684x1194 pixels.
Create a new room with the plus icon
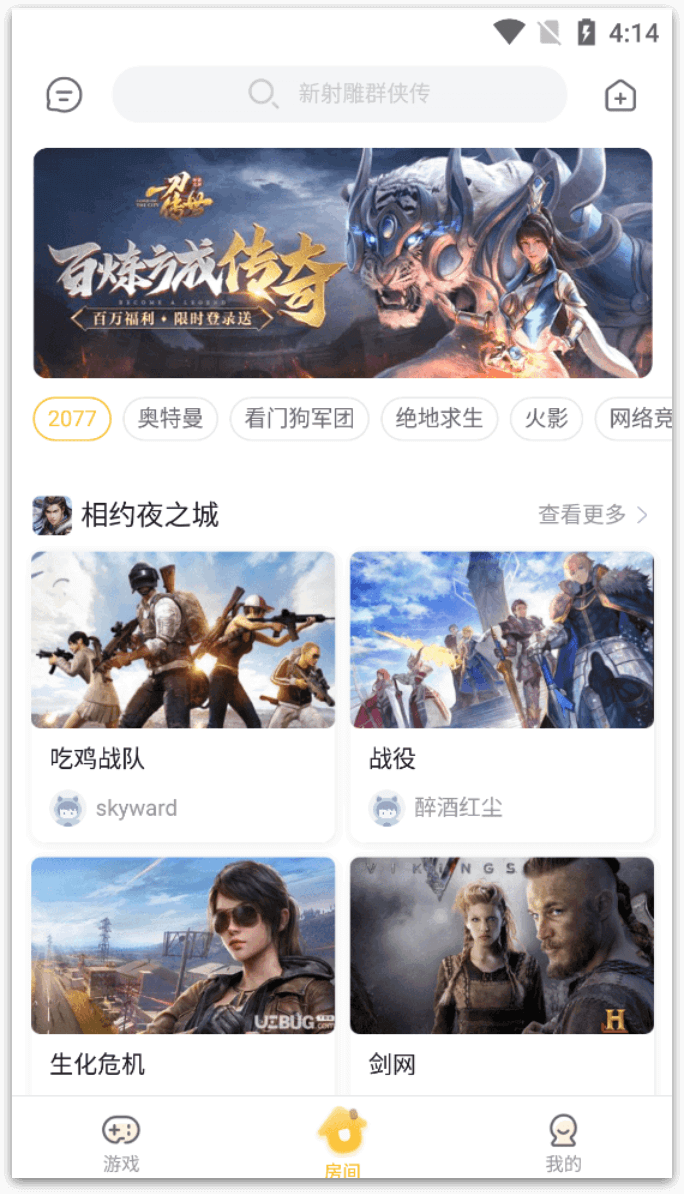click(620, 96)
